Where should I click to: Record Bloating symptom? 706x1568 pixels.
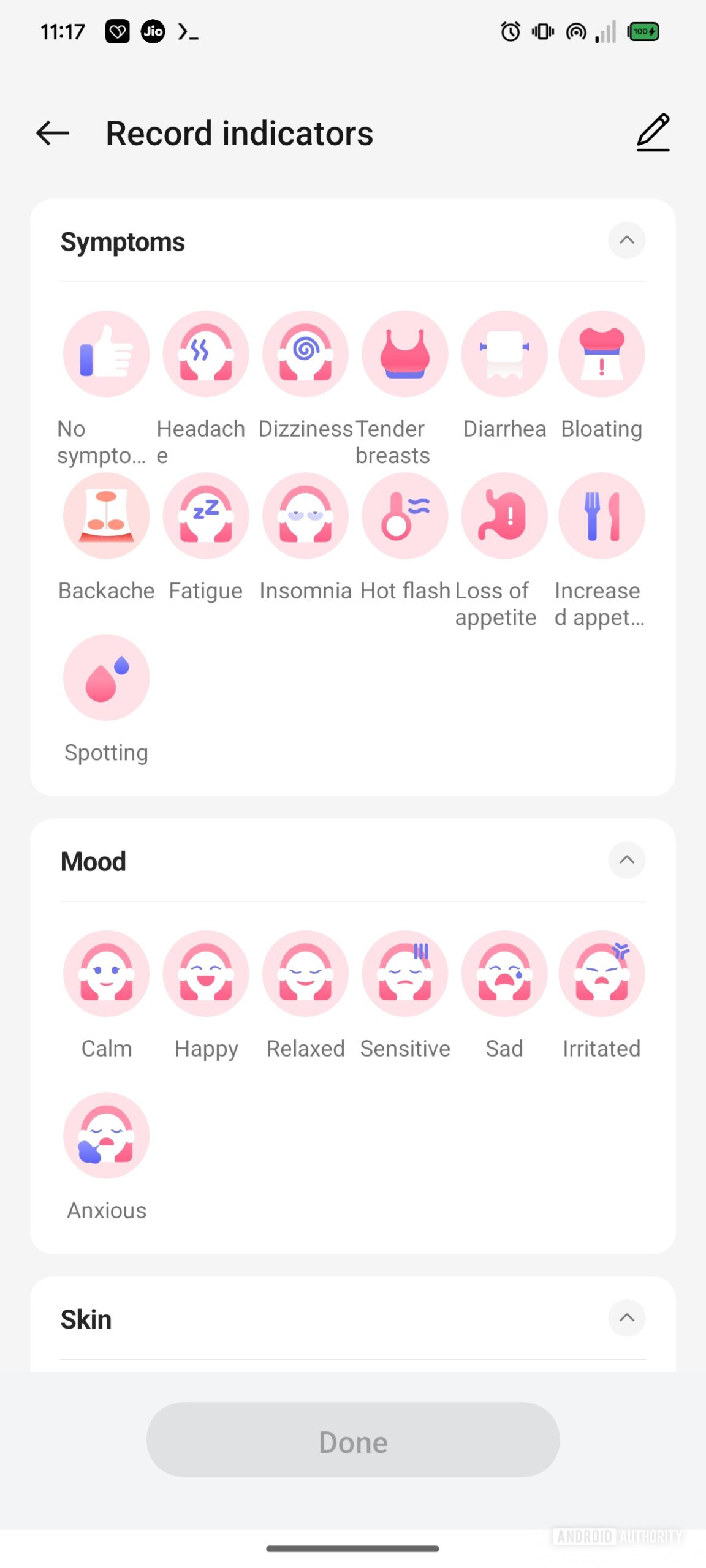pyautogui.click(x=601, y=354)
